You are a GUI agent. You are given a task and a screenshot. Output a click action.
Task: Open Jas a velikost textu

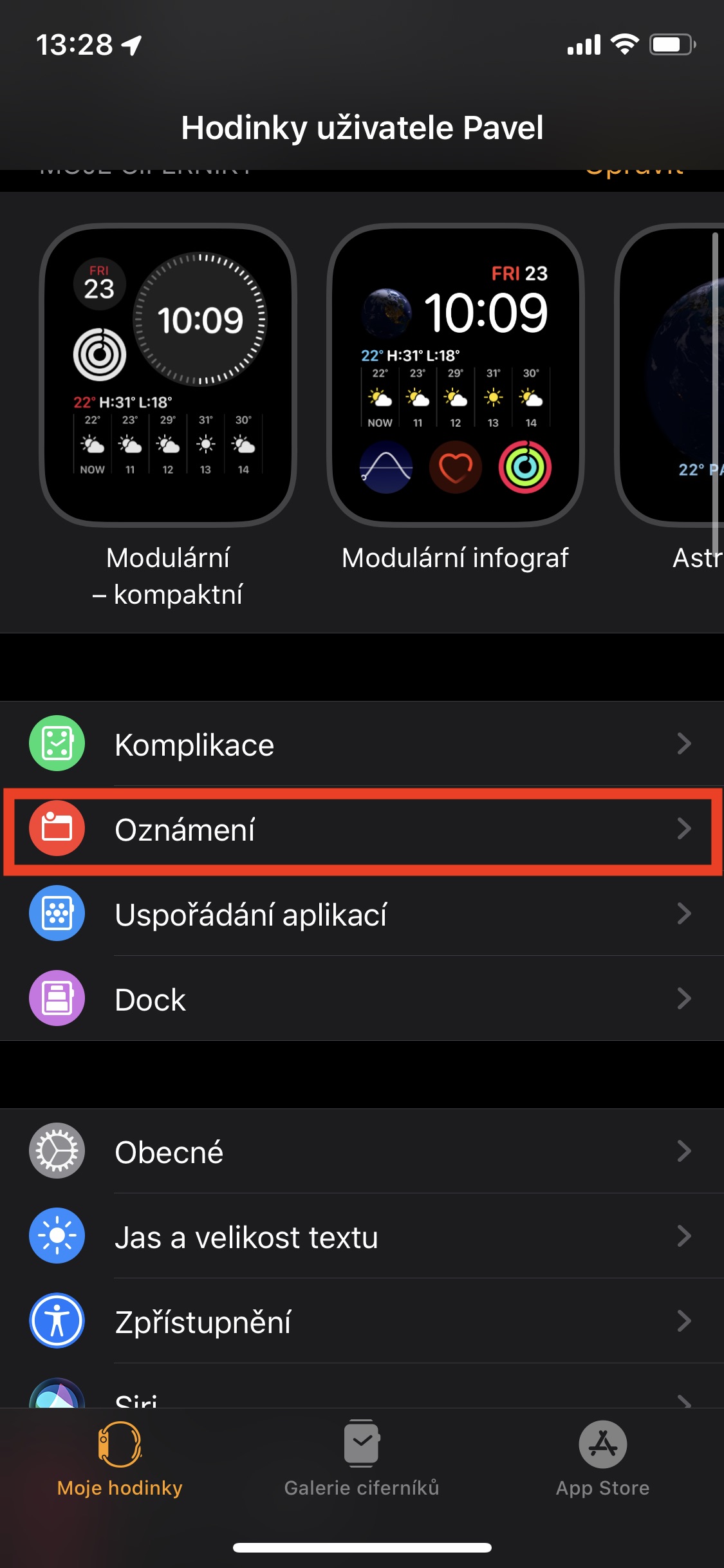(362, 1236)
